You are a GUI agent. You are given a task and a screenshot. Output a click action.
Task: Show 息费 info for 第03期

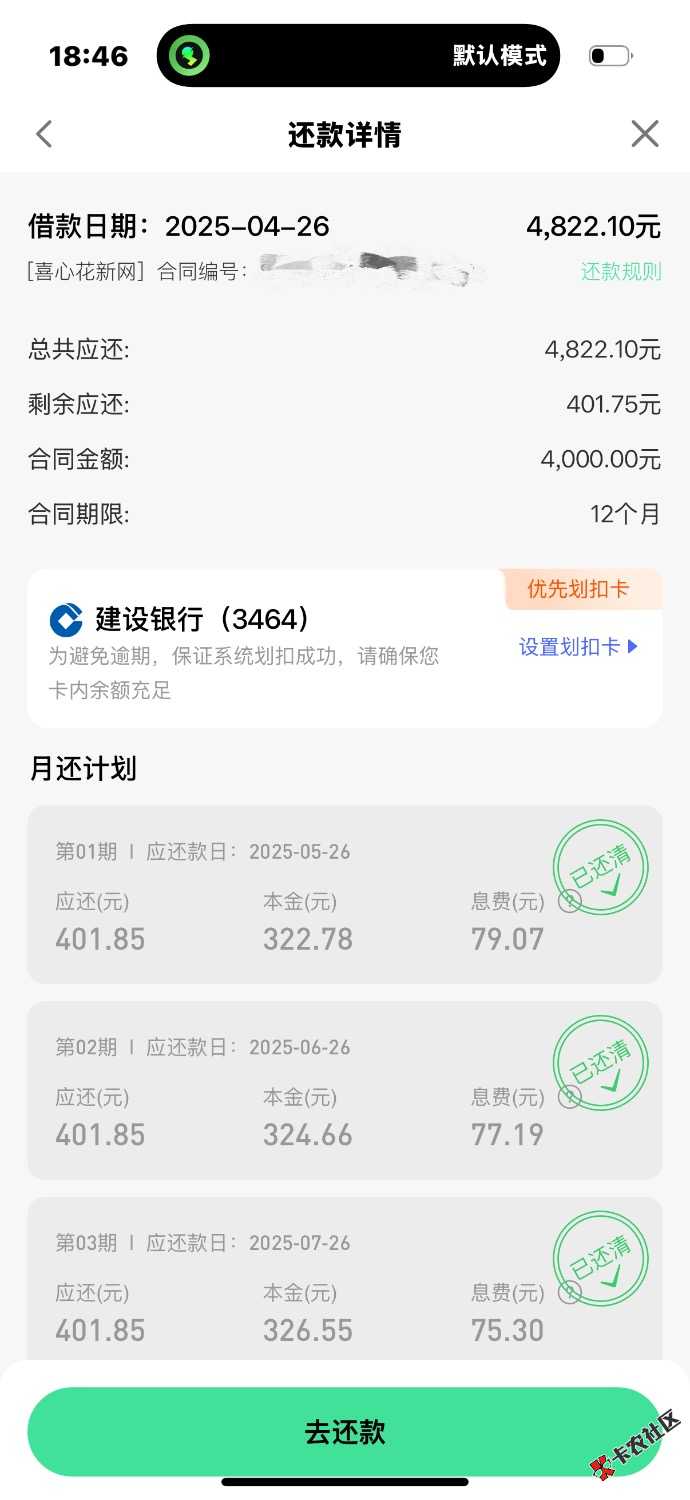(569, 1293)
